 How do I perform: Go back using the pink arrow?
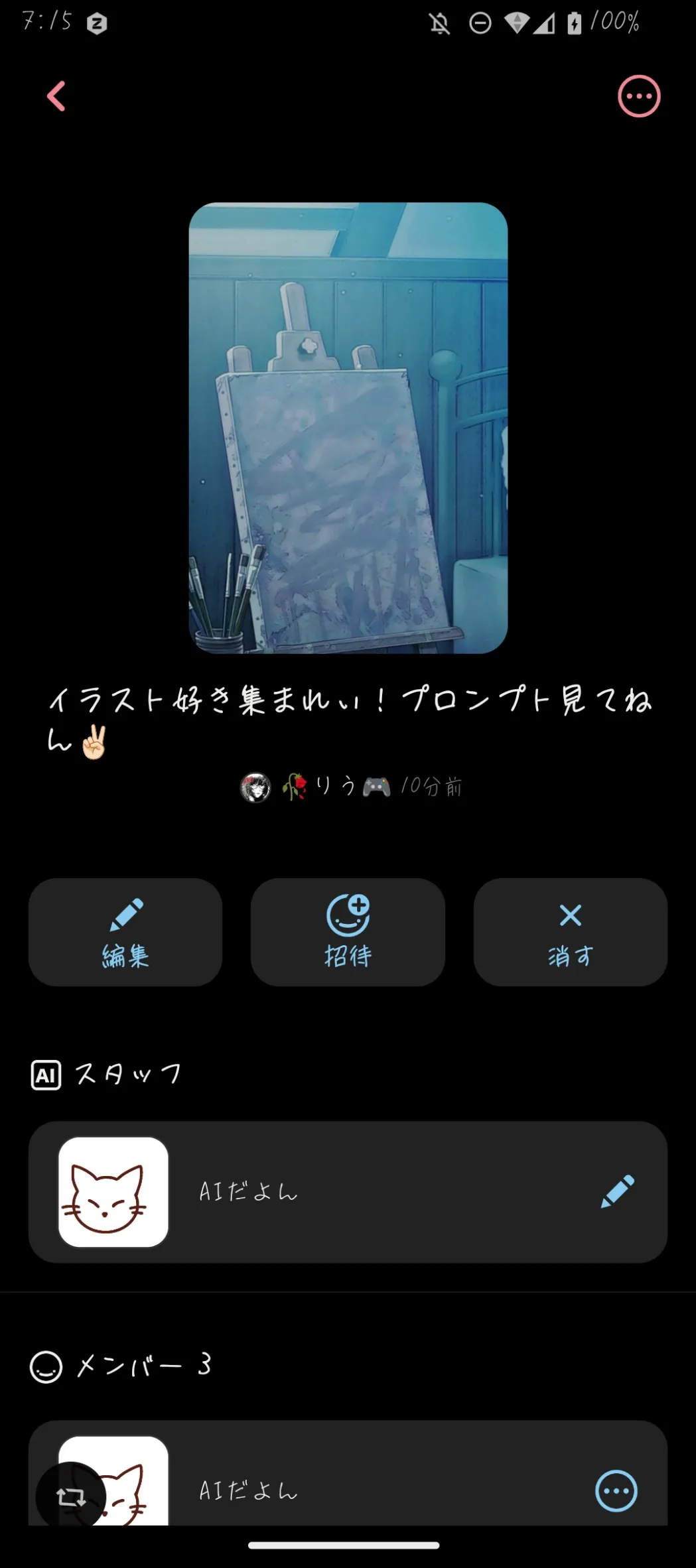click(56, 96)
